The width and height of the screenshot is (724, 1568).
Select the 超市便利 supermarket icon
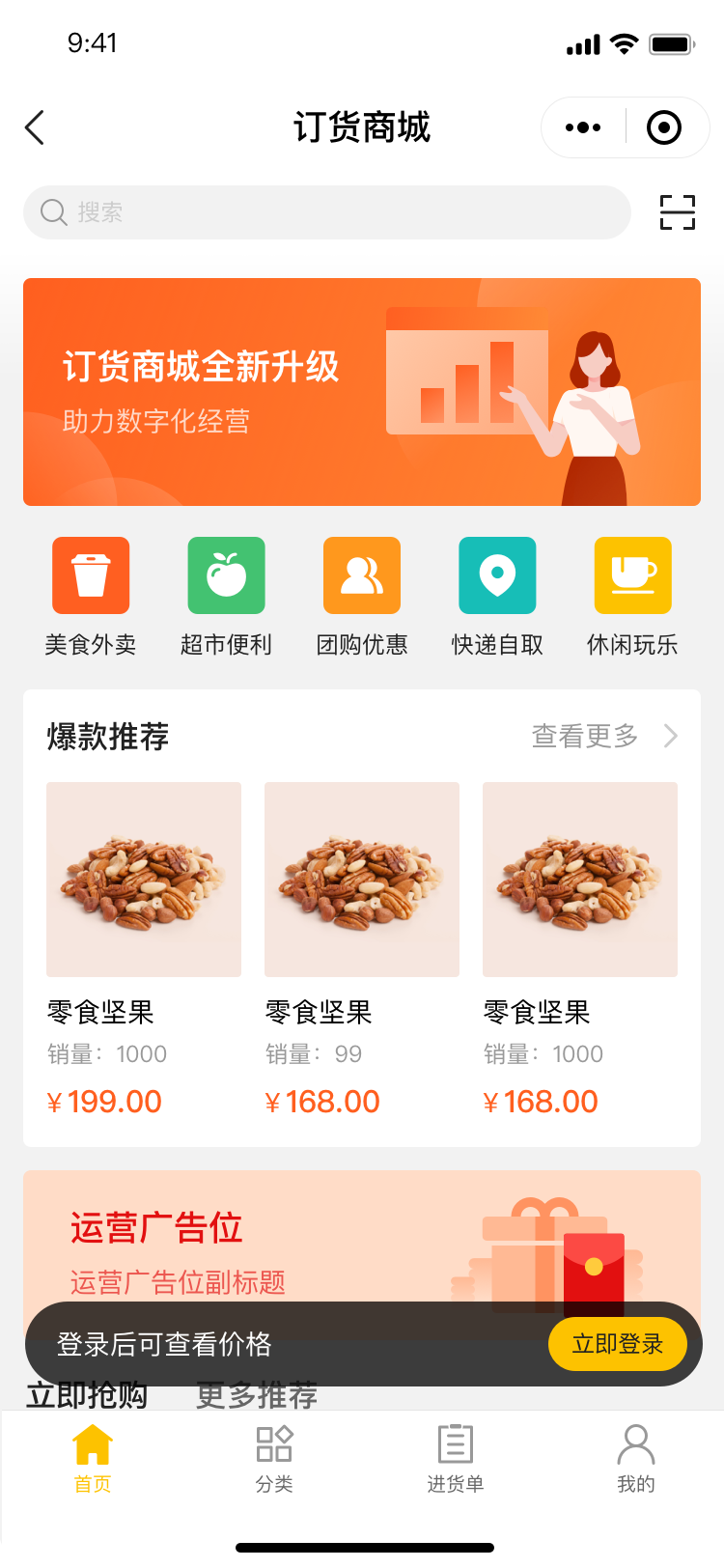(226, 575)
